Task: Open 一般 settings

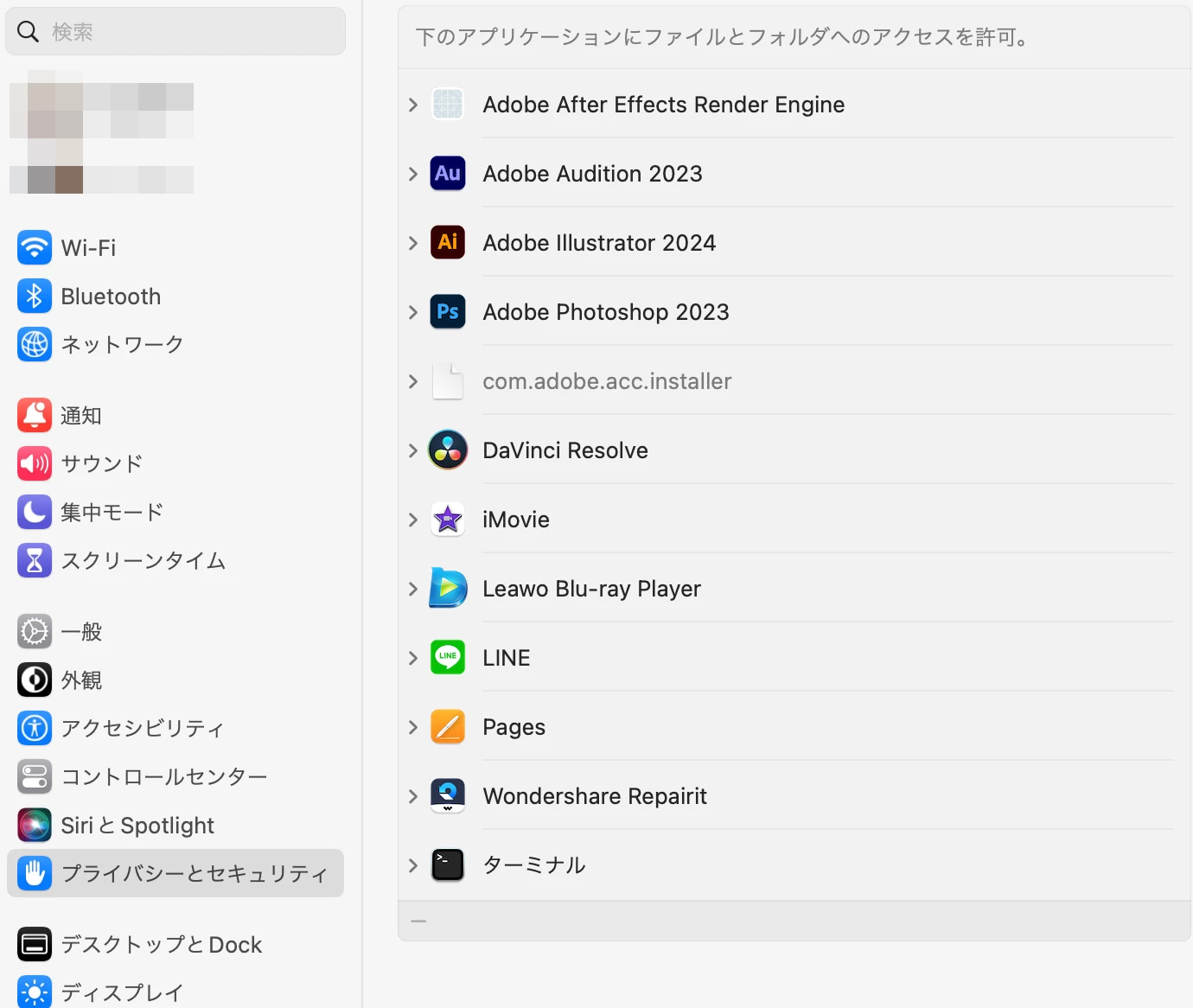Action: click(81, 632)
